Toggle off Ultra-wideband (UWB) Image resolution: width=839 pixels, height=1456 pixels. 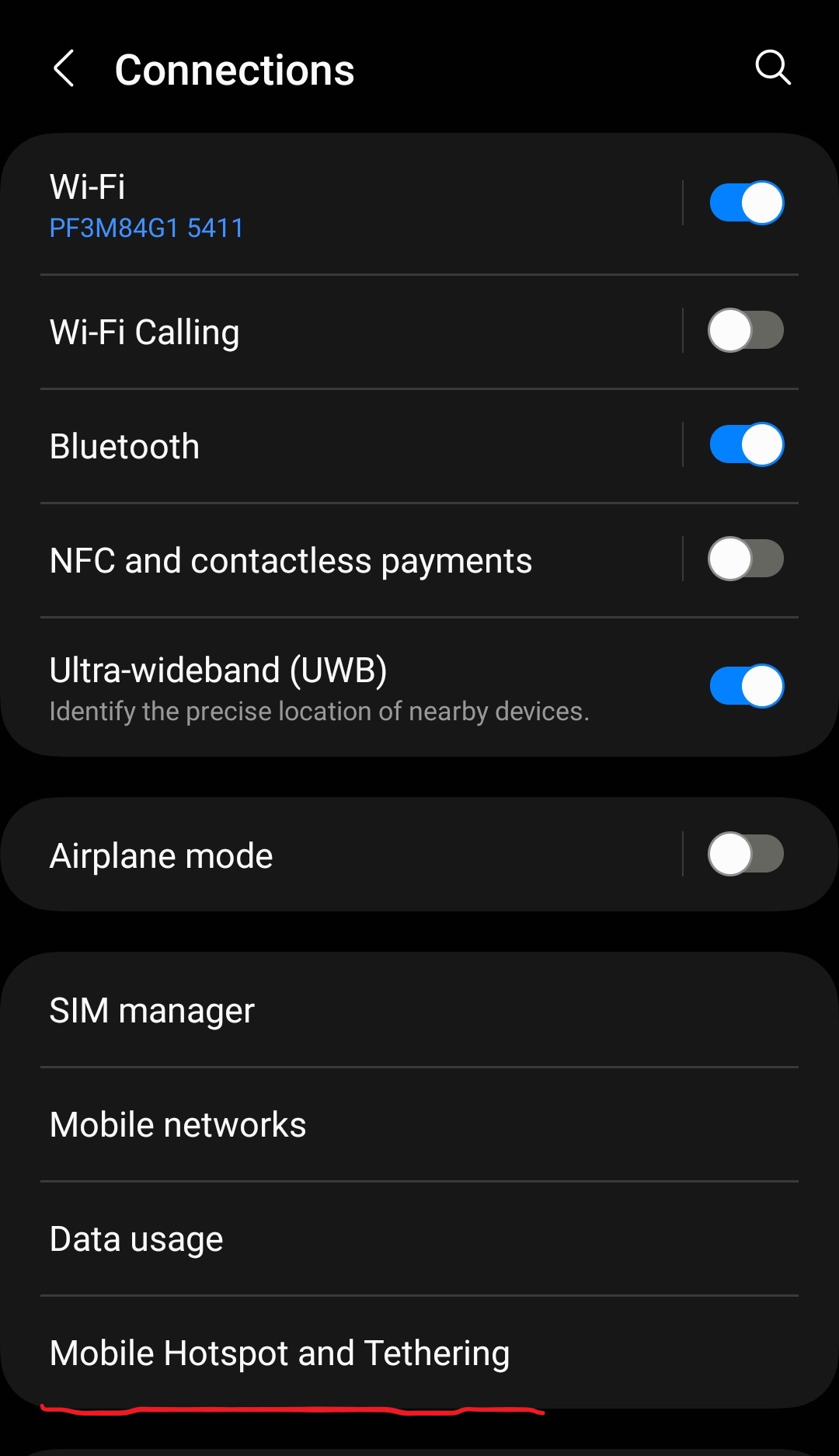coord(746,686)
